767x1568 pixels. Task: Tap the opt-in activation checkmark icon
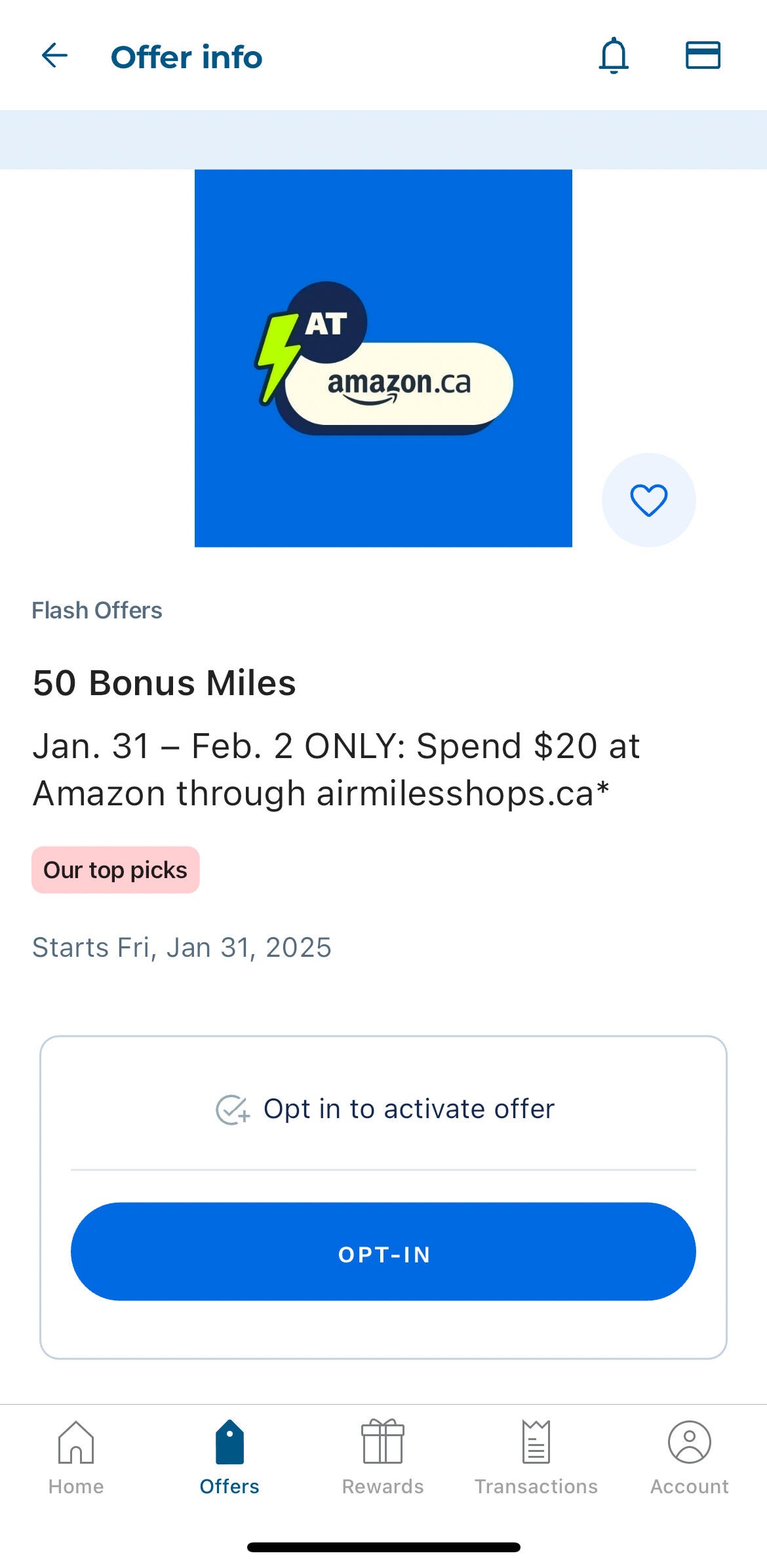pos(232,1108)
